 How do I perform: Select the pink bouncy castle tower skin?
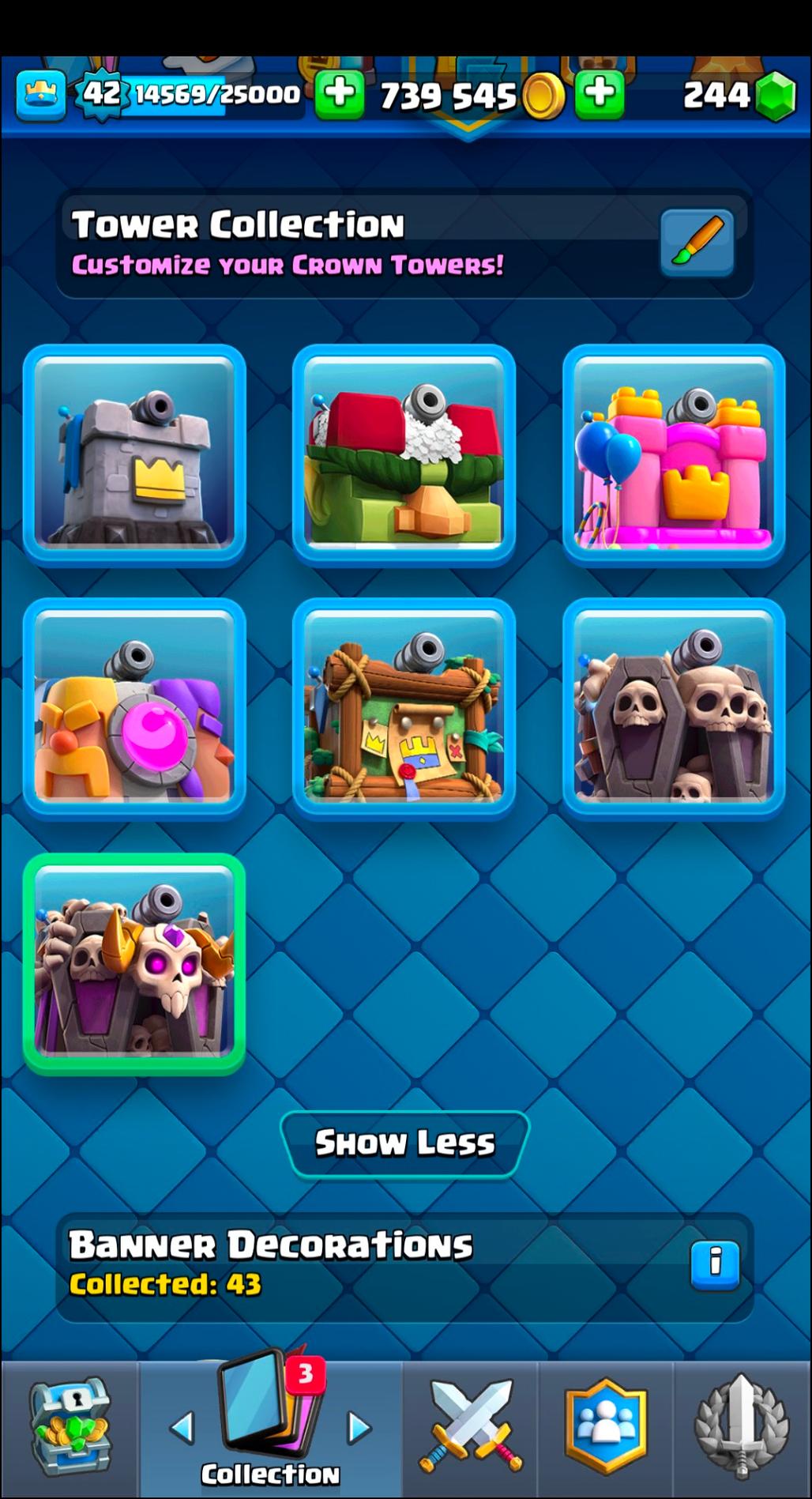pos(673,453)
